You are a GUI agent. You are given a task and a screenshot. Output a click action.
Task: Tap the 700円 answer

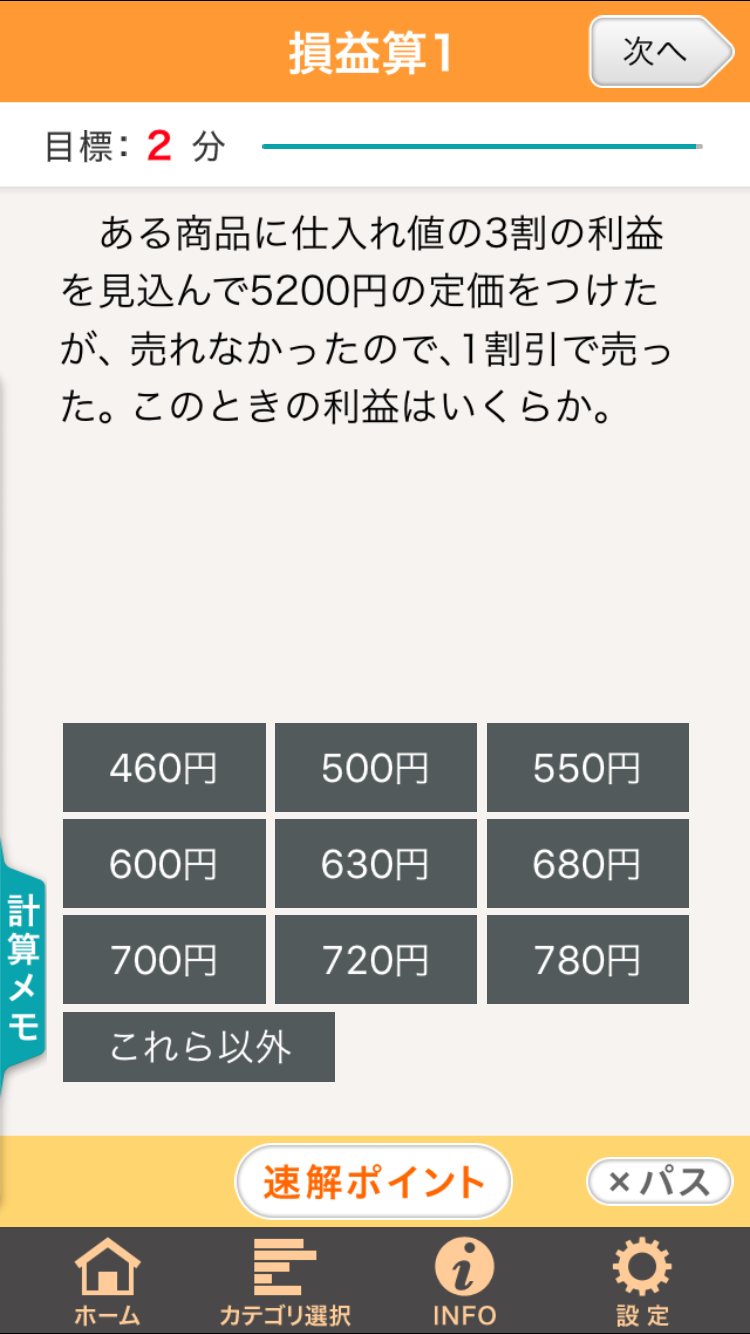pyautogui.click(x=164, y=960)
